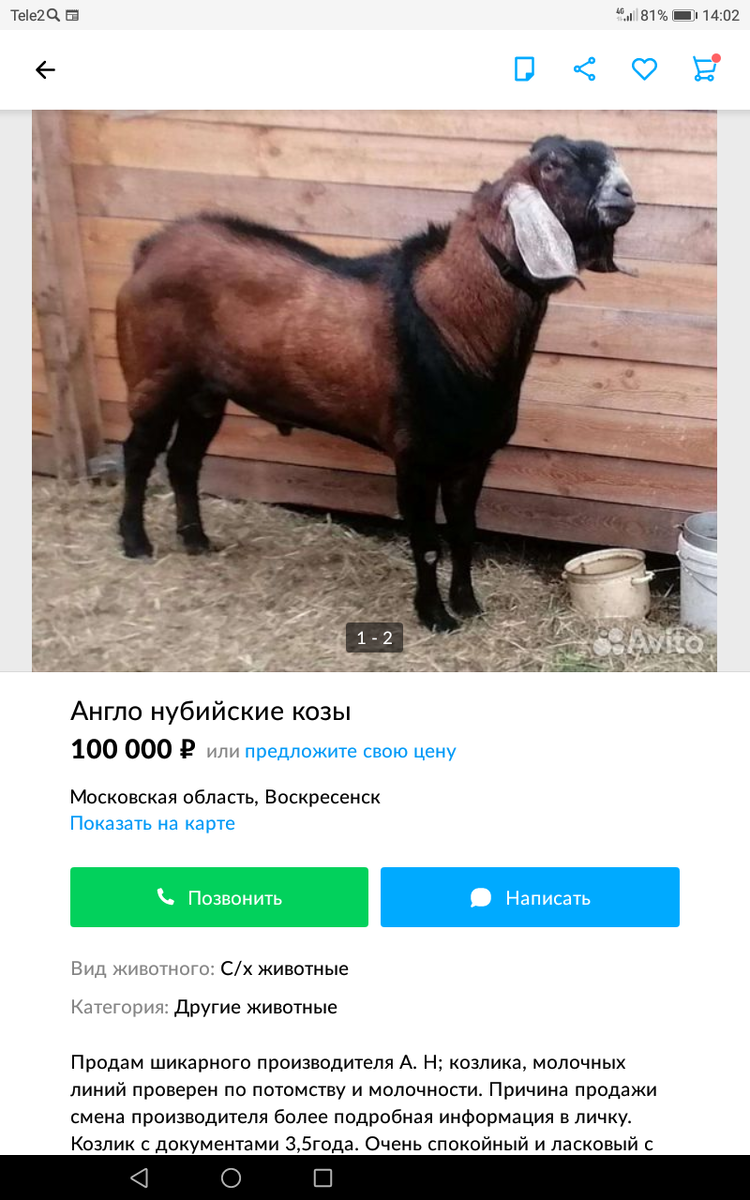Click the 1-2 photo counter on the image
750x1200 pixels.
(x=374, y=637)
